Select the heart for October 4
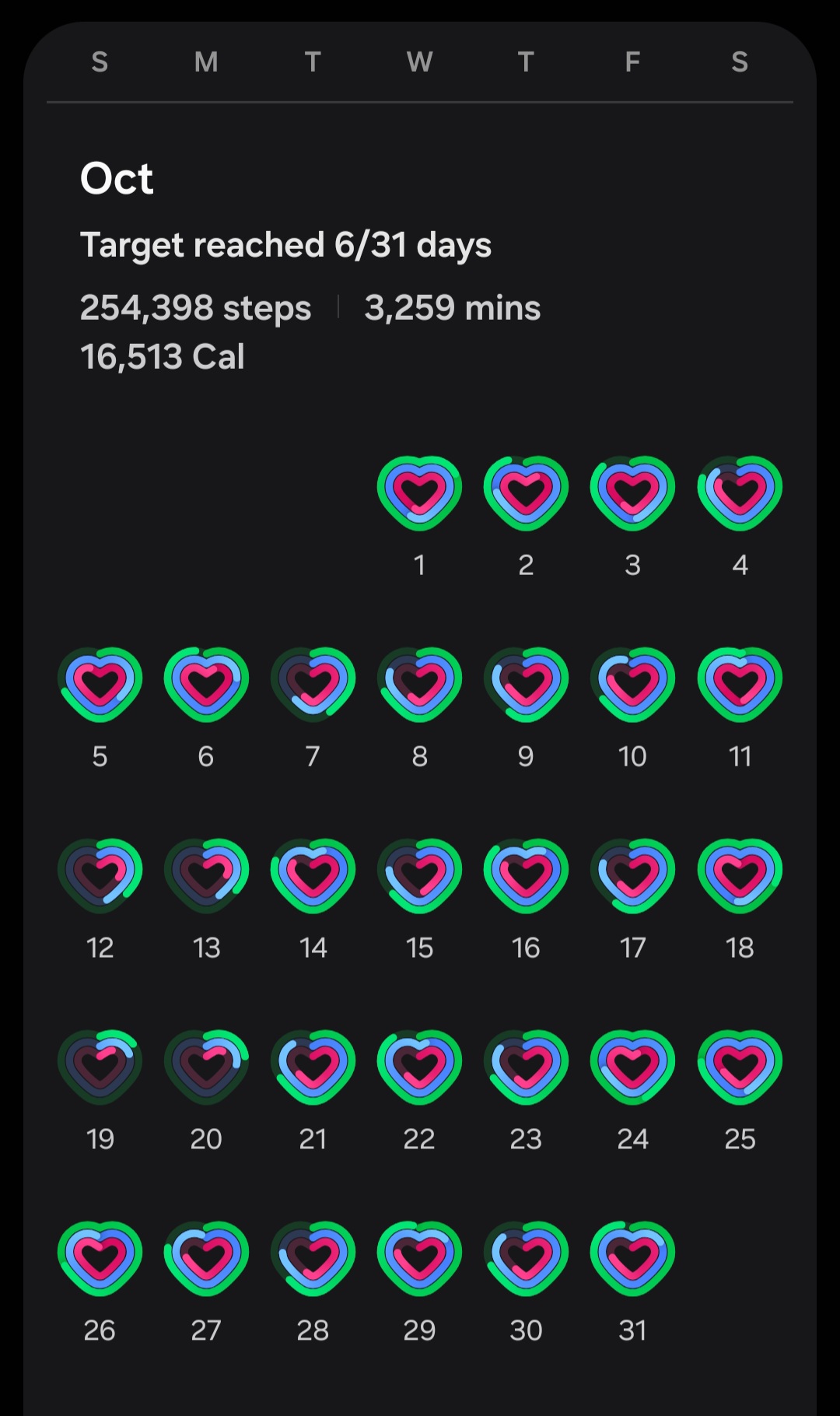The width and height of the screenshot is (840, 1416). (x=740, y=493)
